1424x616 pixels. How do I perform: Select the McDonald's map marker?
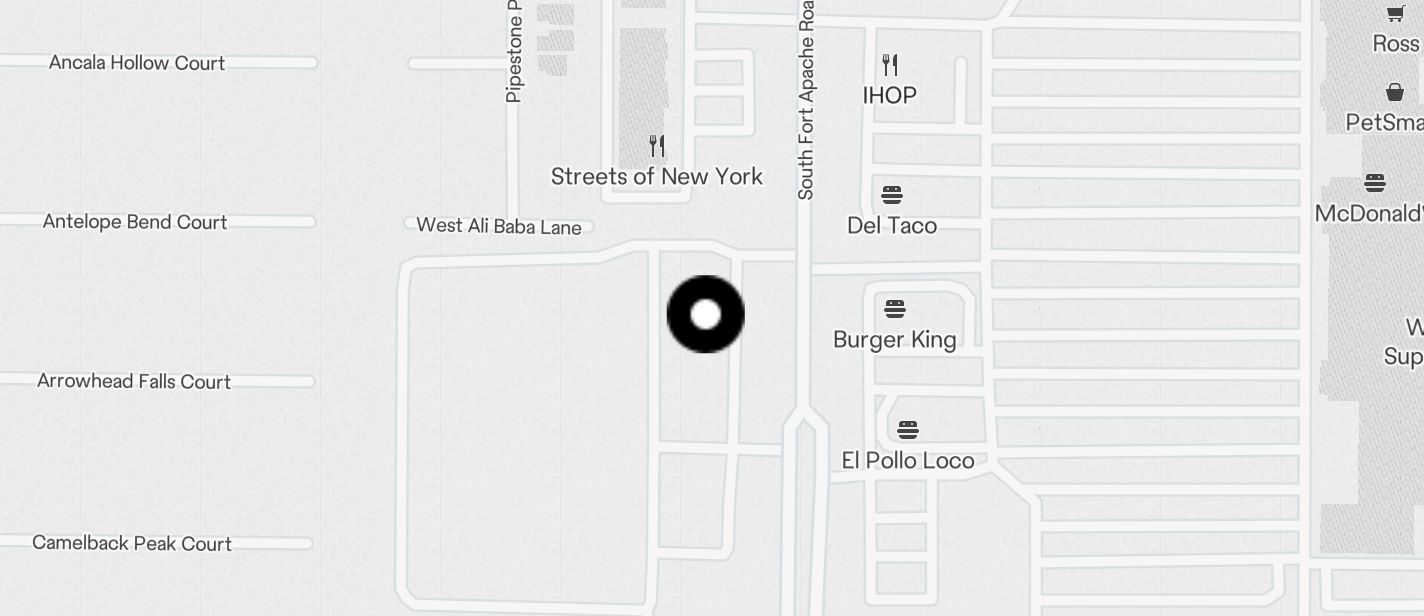[x=1375, y=184]
